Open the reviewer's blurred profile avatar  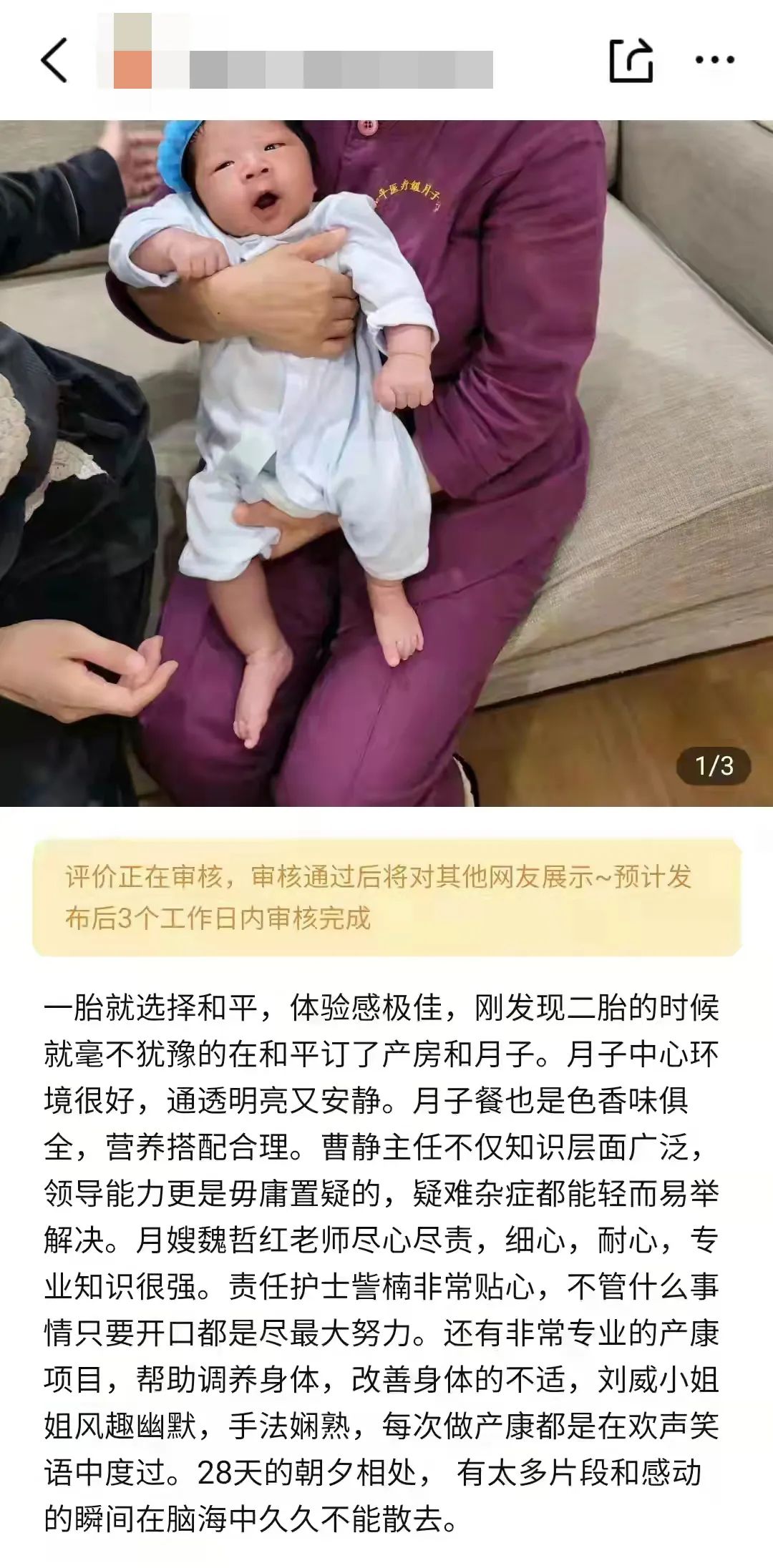click(133, 60)
